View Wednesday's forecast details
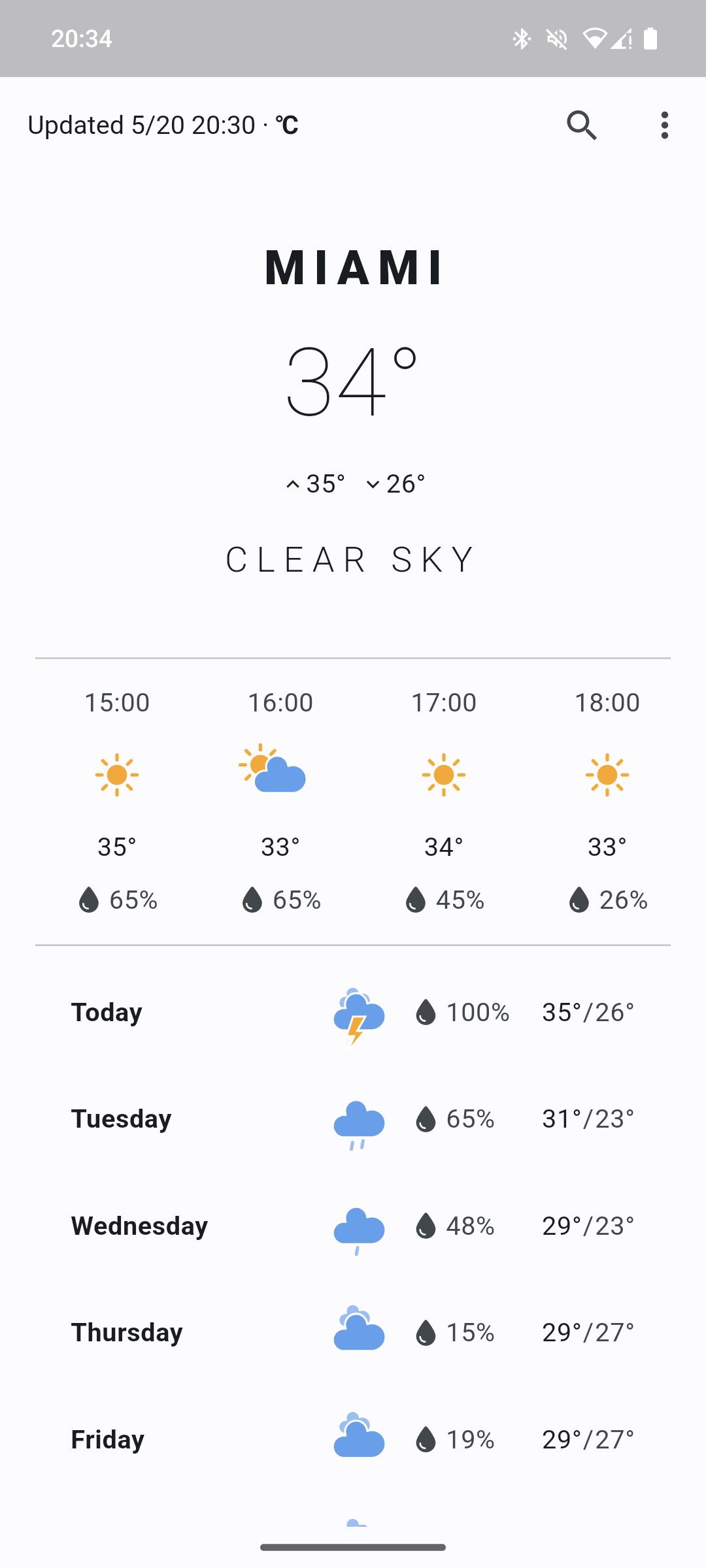The height and width of the screenshot is (1568, 706). coord(353,1226)
